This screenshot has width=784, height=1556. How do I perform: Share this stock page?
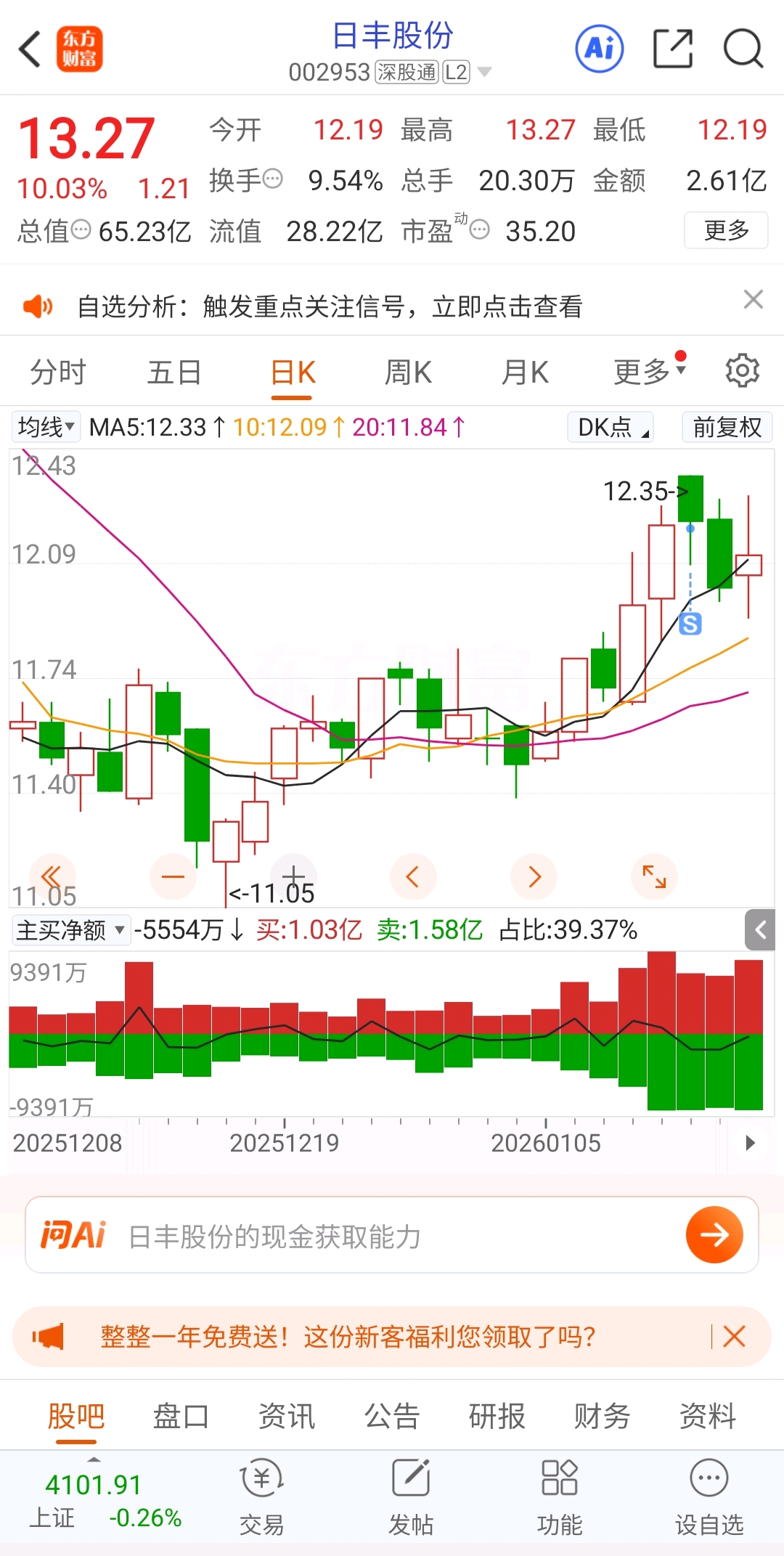coord(673,49)
